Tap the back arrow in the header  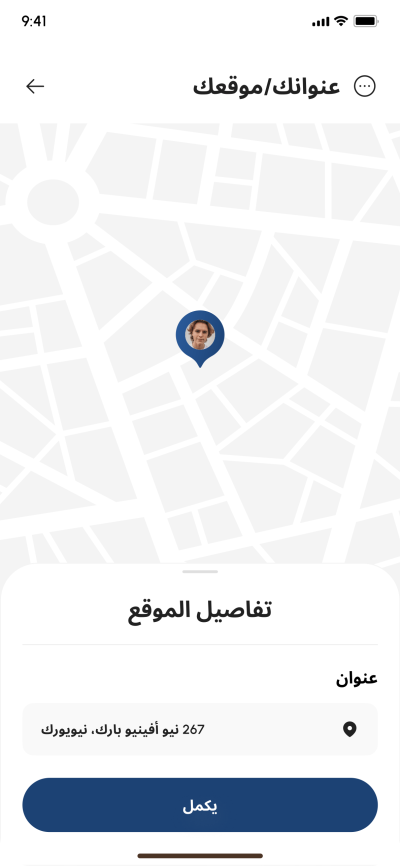(x=35, y=86)
